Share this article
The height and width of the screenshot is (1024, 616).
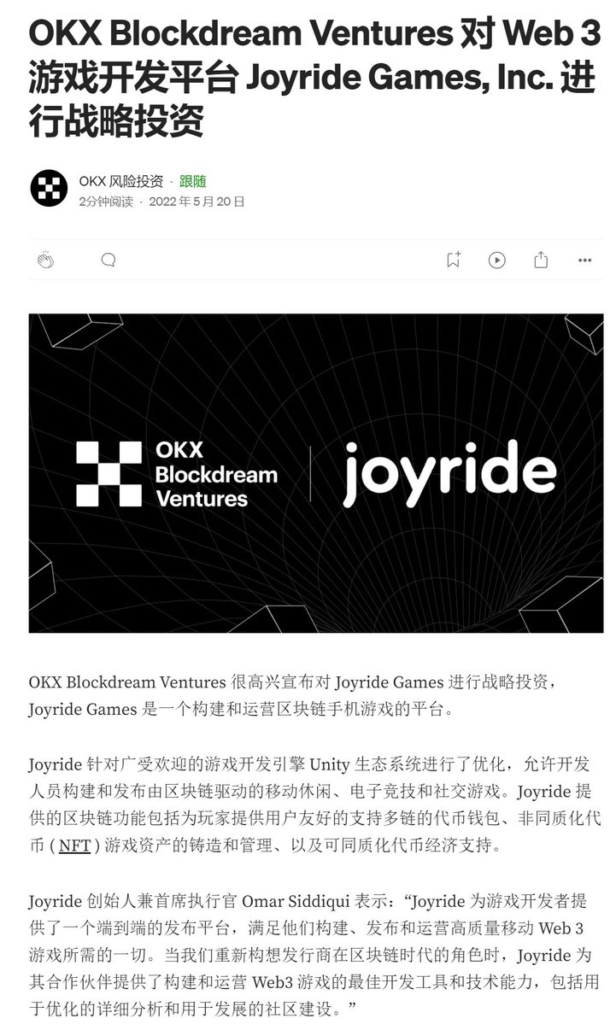pos(541,260)
